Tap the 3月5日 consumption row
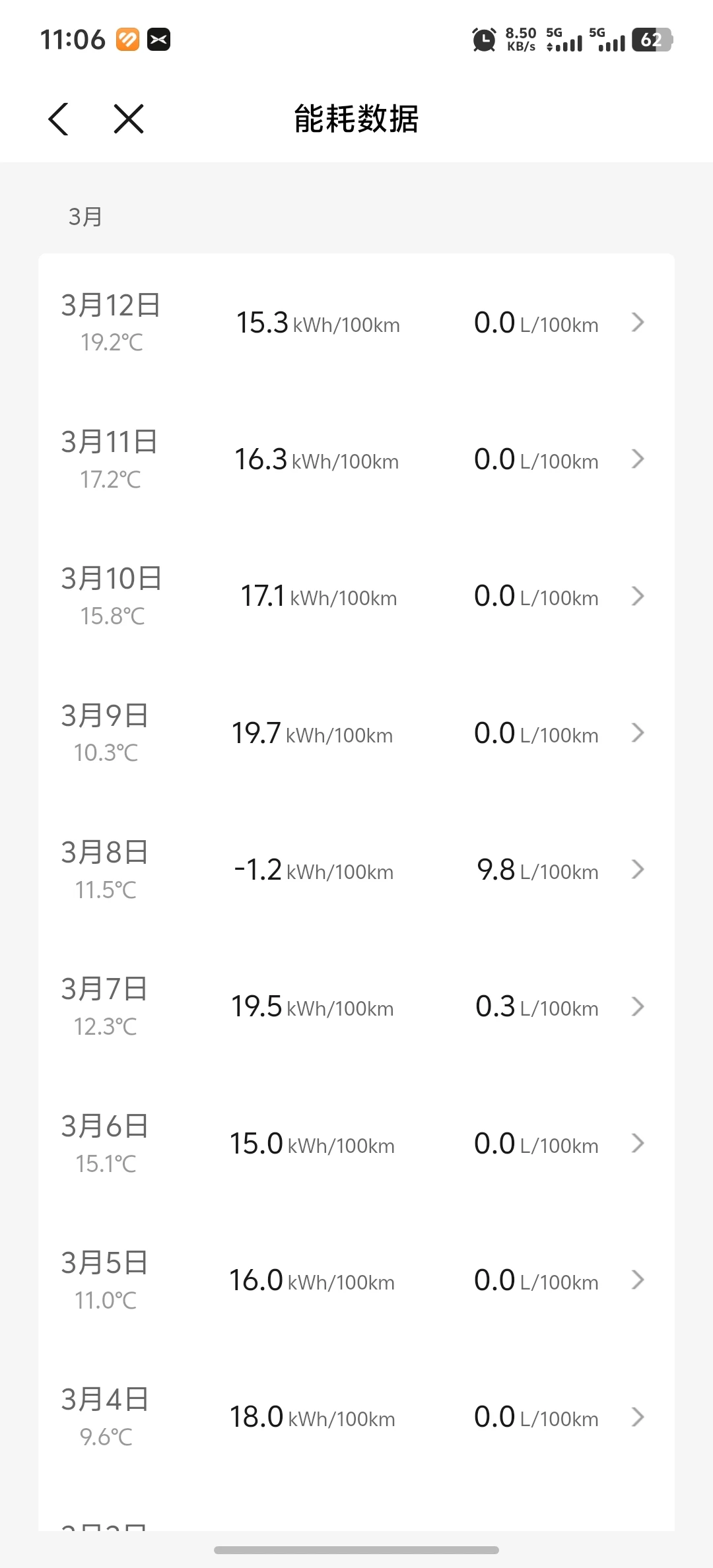Viewport: 713px width, 1568px height. coord(356,1280)
